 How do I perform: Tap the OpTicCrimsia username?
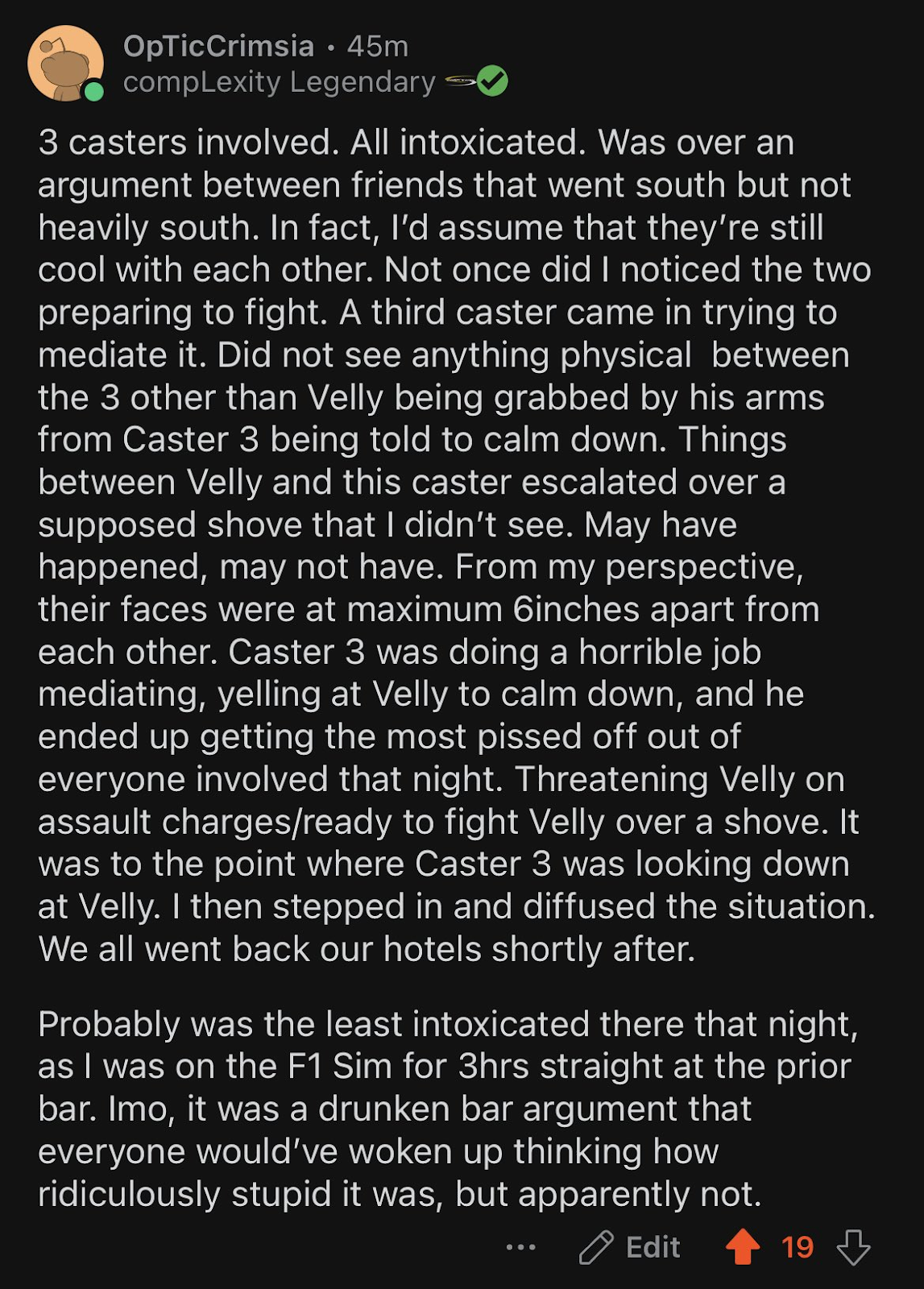[218, 47]
